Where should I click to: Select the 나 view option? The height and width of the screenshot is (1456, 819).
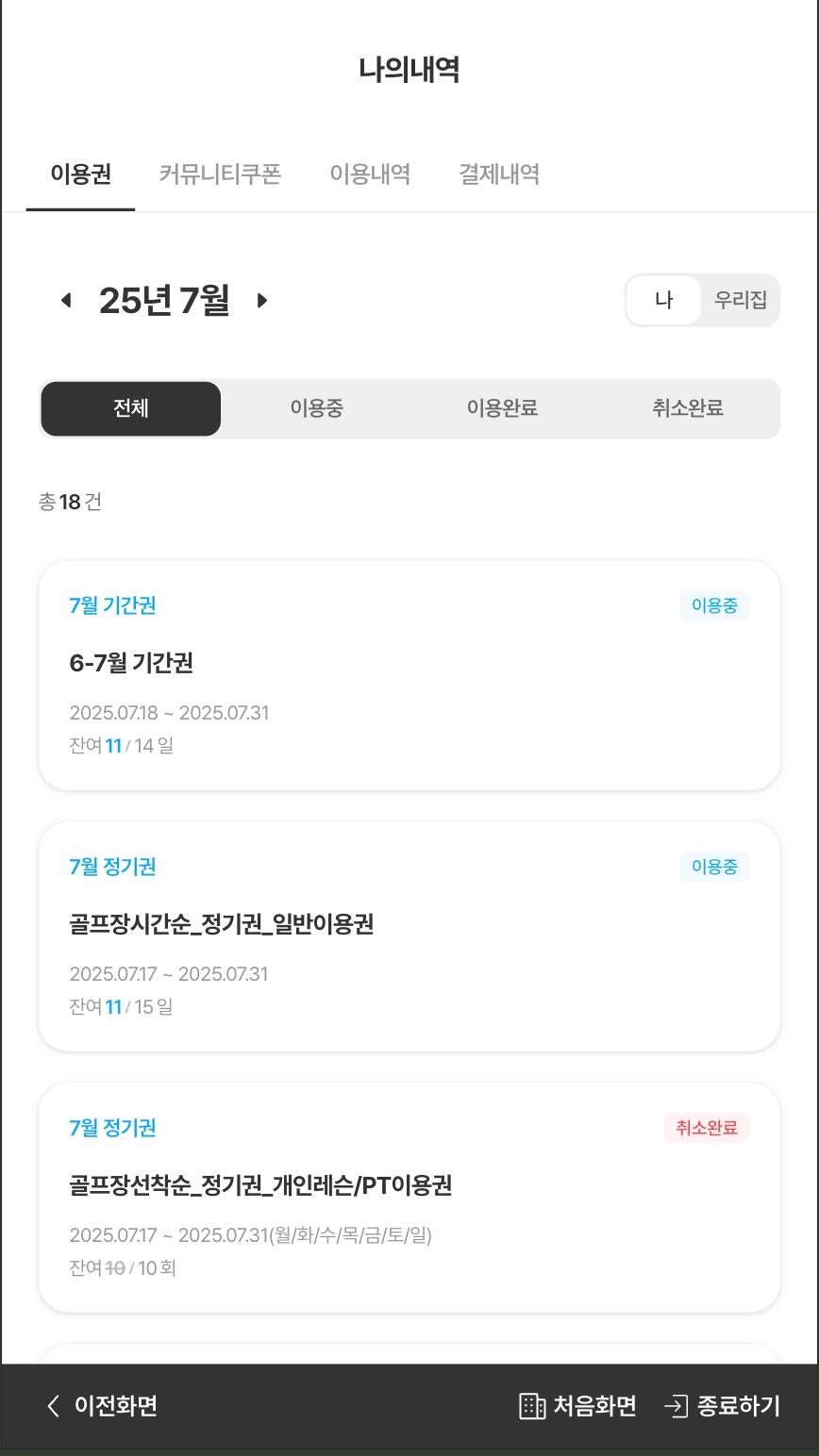664,301
